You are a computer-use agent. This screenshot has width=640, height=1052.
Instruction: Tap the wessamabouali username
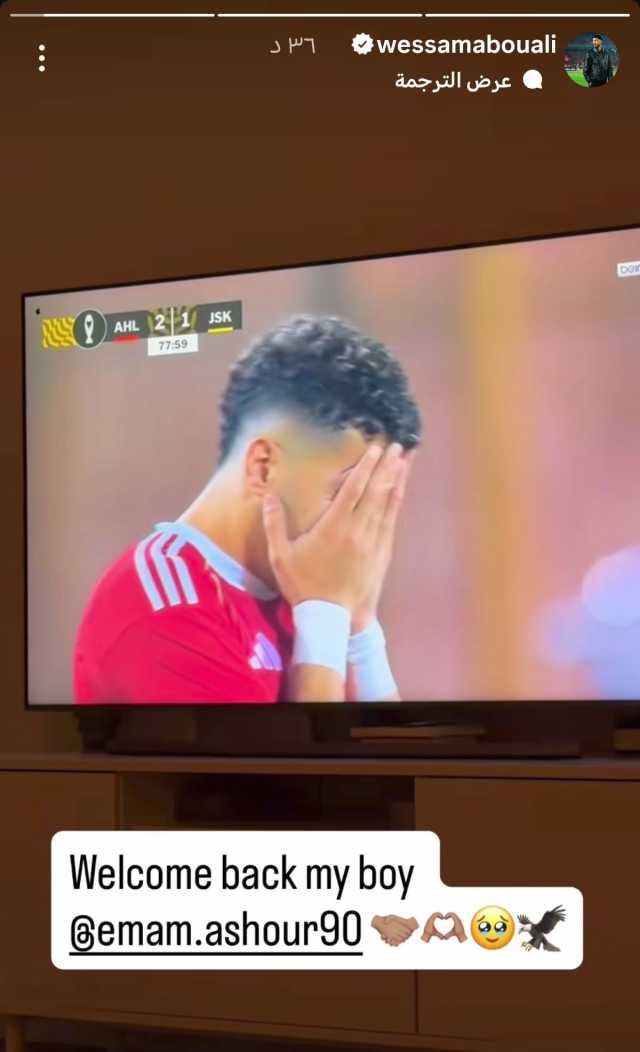(x=466, y=44)
